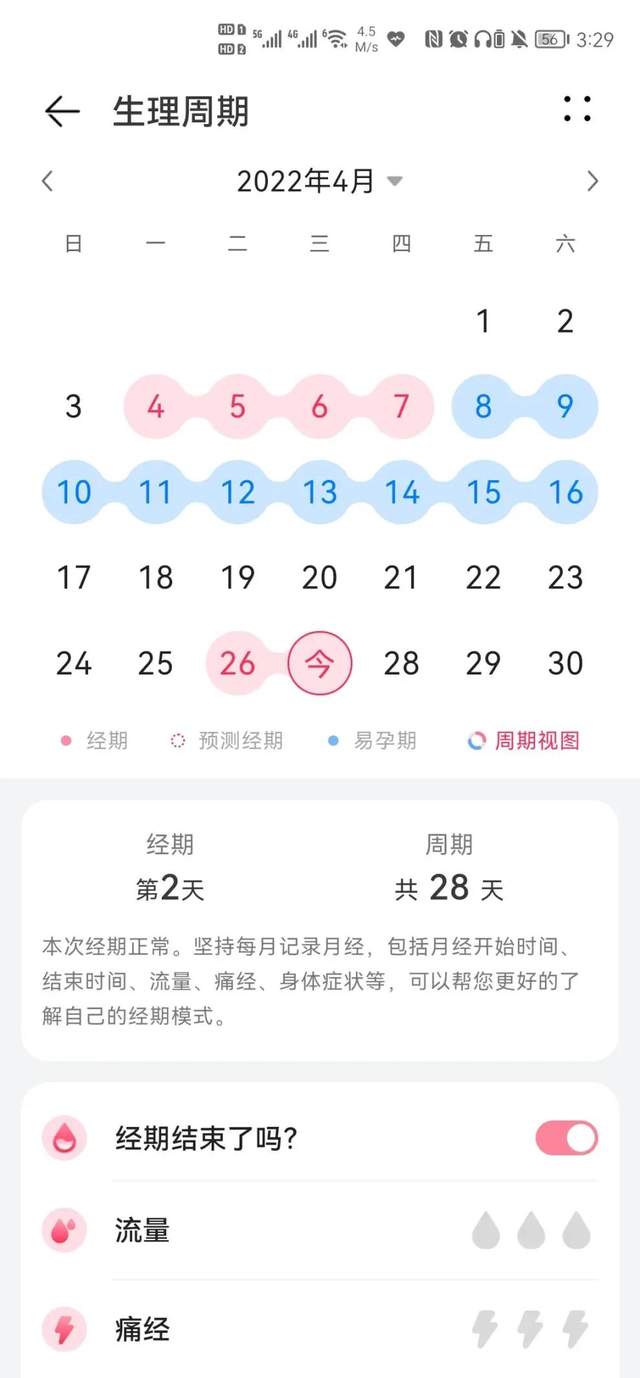The height and width of the screenshot is (1378, 640).
Task: Select April 1 on the calendar
Action: 483,321
